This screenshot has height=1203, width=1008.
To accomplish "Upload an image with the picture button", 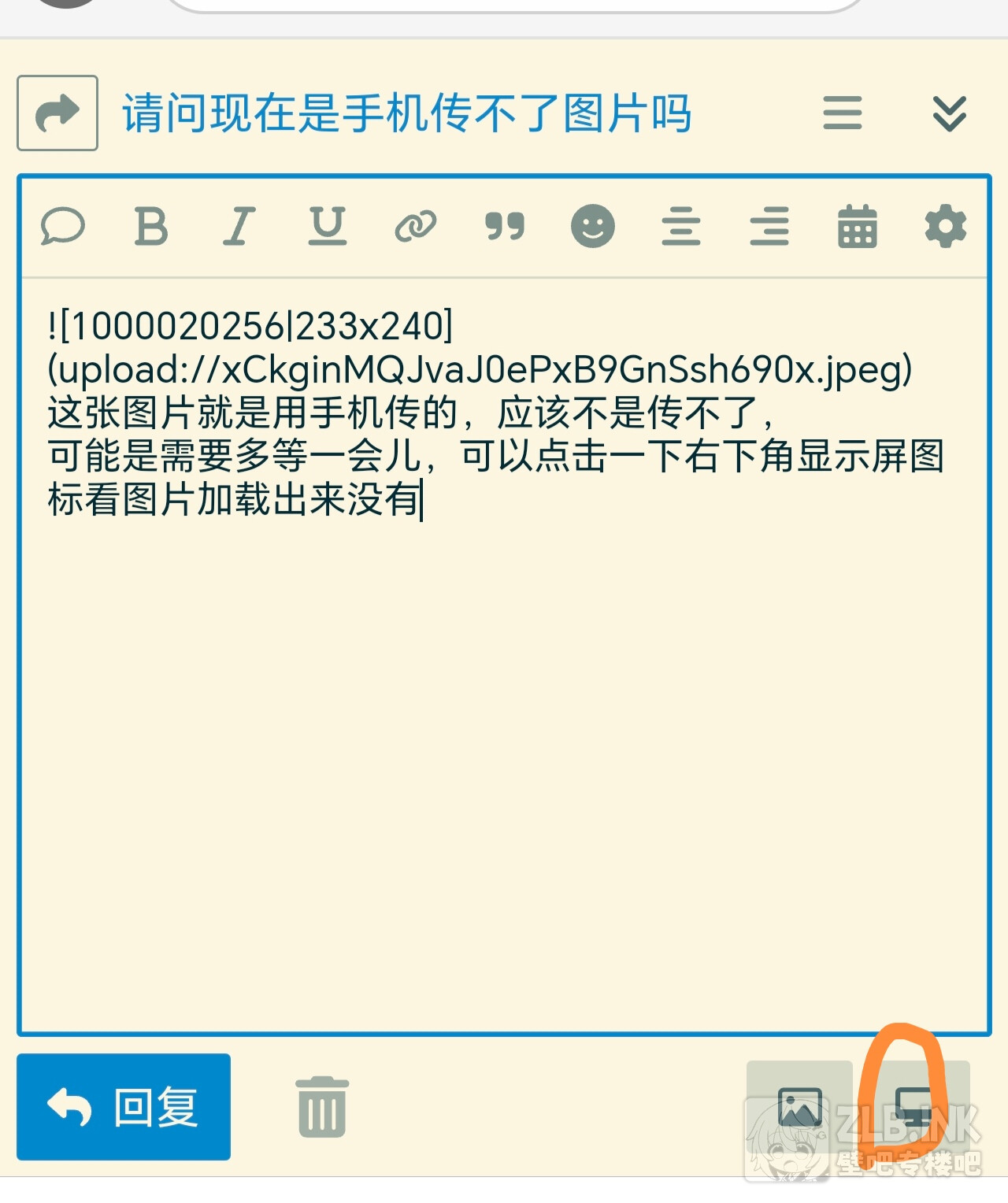I will pyautogui.click(x=799, y=1109).
